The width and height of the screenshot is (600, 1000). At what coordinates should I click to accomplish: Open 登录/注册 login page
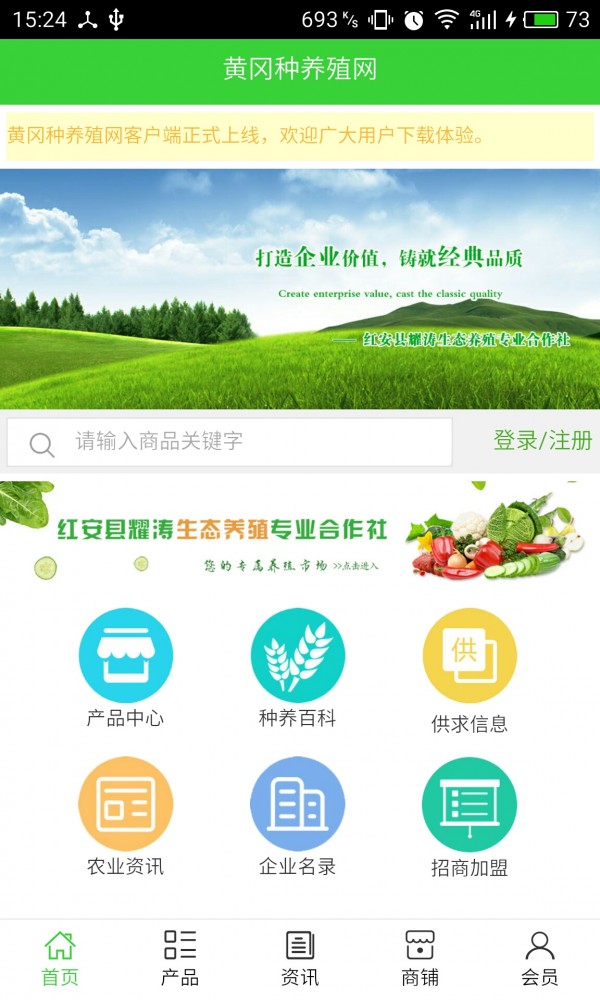pyautogui.click(x=542, y=441)
